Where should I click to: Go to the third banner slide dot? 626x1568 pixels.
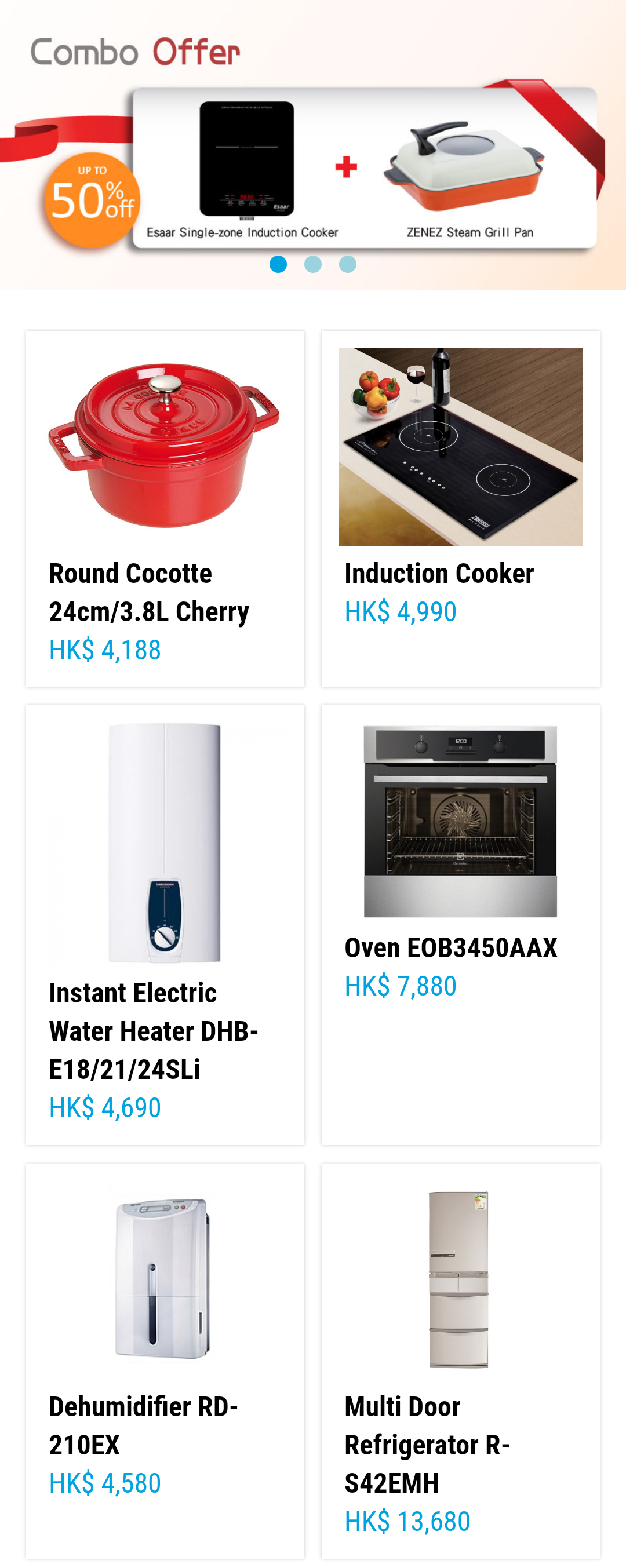(348, 264)
